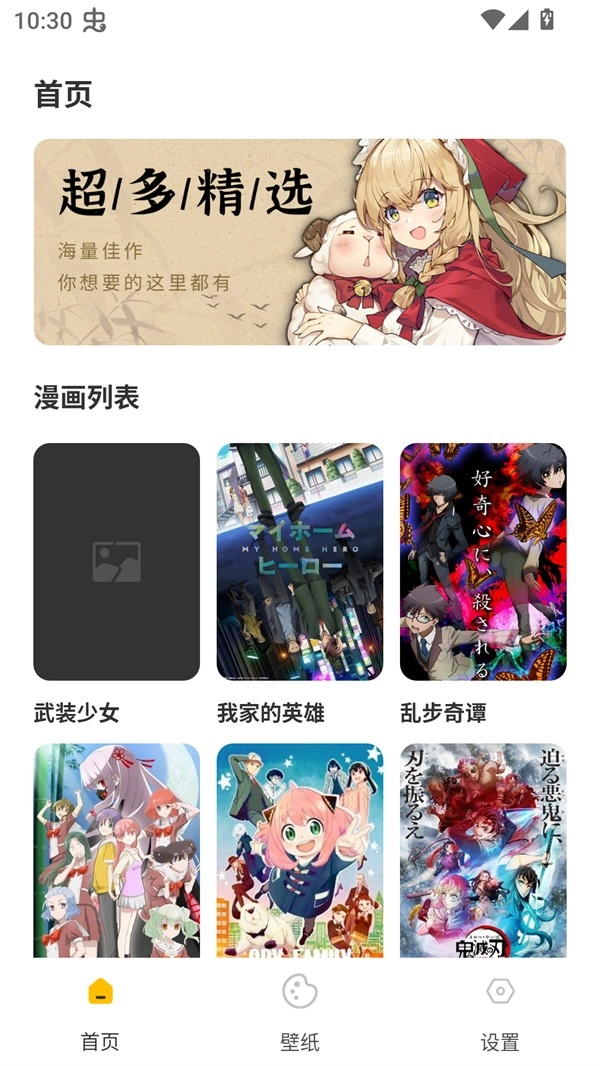
Task: Open the manga cover with the pink-haired girl
Action: click(300, 850)
